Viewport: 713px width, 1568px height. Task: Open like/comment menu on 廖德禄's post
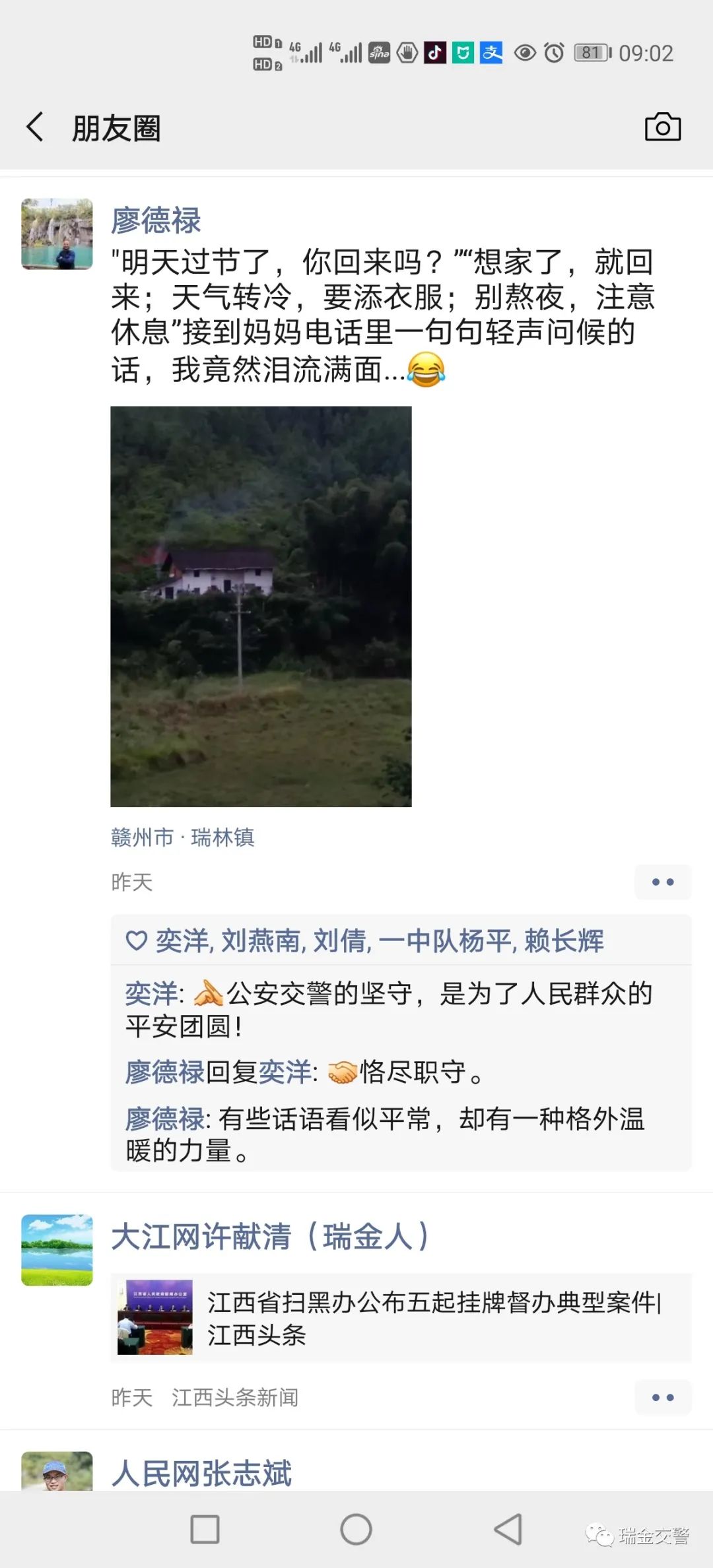pyautogui.click(x=663, y=882)
